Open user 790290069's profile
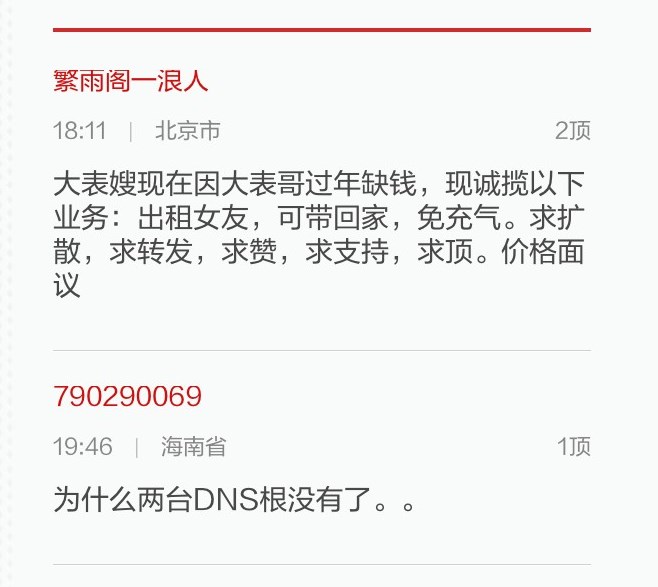Image resolution: width=658 pixels, height=587 pixels. pyautogui.click(x=127, y=397)
